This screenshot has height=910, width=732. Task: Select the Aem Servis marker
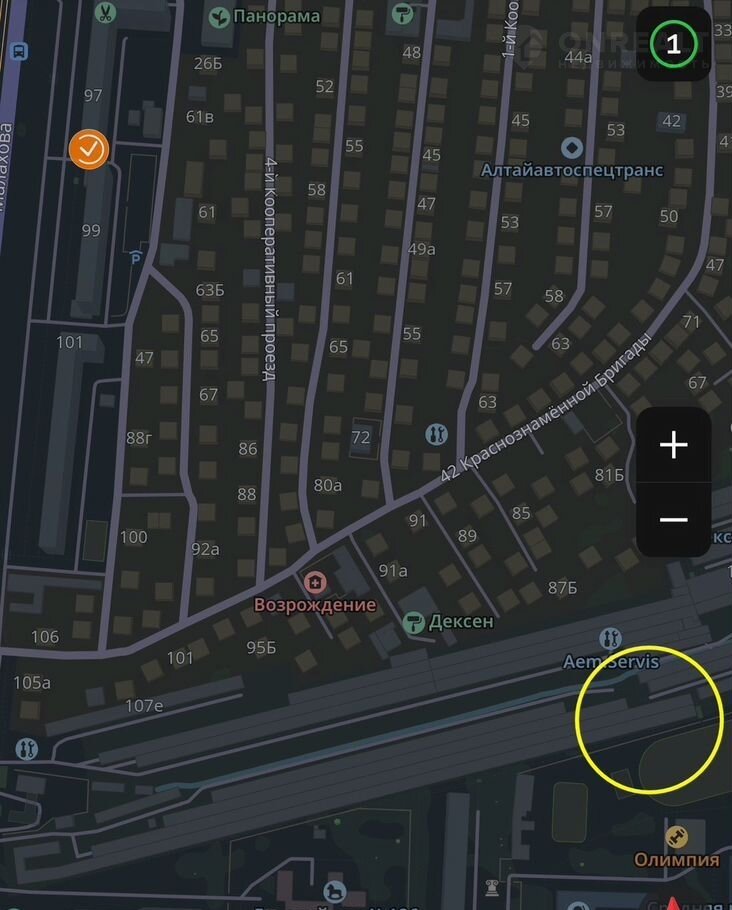[610, 638]
